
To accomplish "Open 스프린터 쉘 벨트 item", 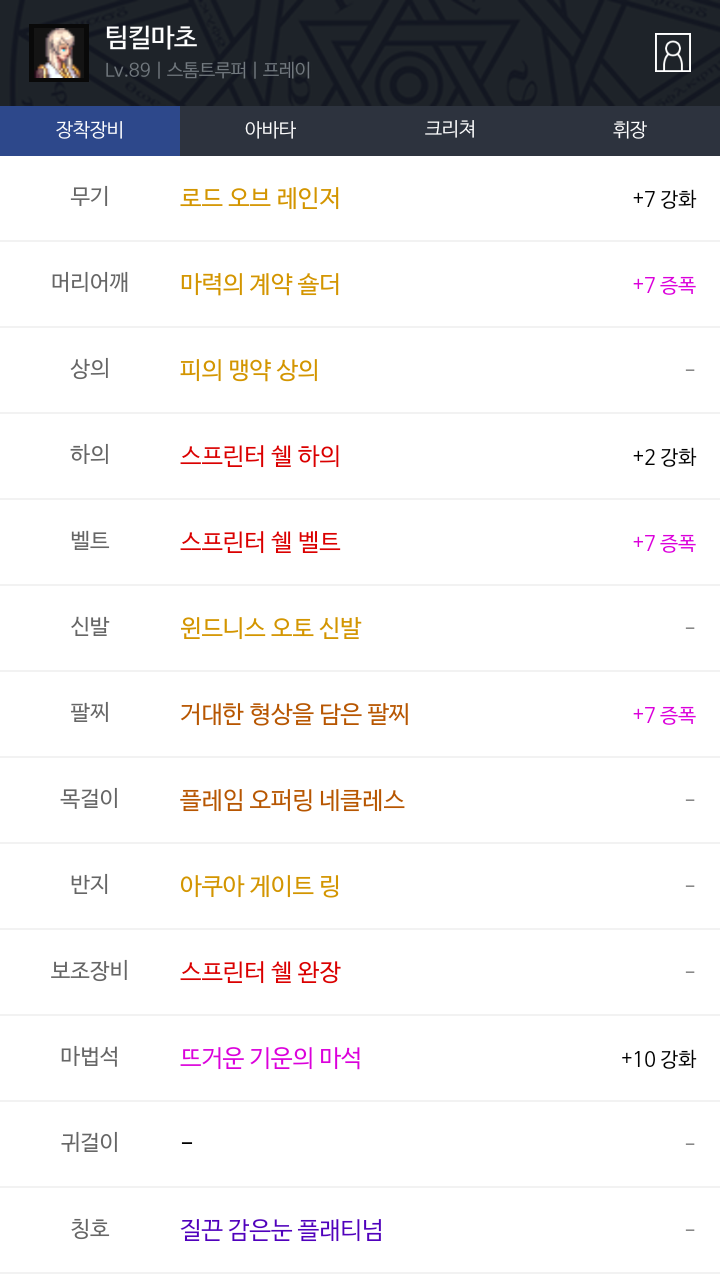I will click(260, 542).
